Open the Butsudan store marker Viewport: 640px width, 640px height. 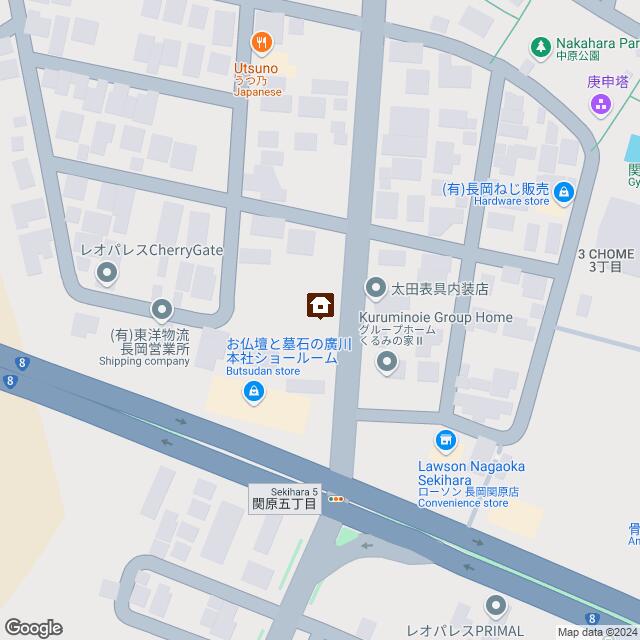253,393
